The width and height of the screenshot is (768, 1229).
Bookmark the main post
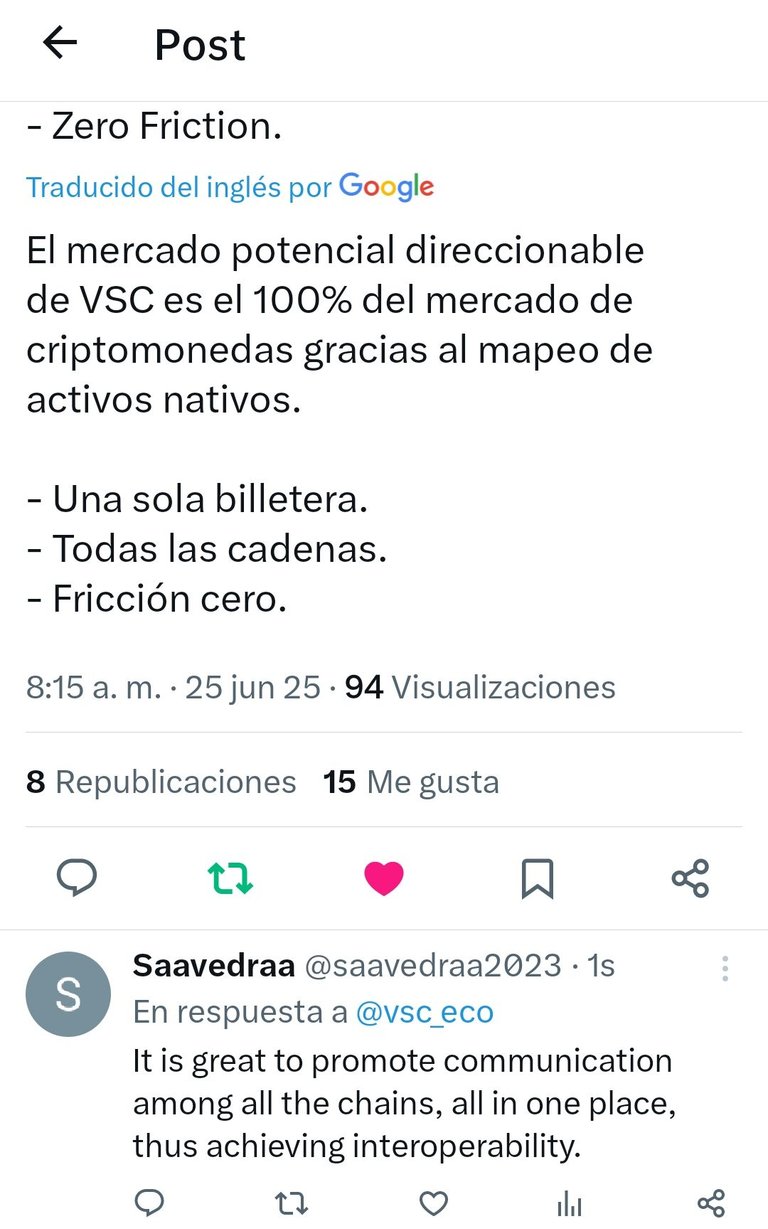[537, 878]
